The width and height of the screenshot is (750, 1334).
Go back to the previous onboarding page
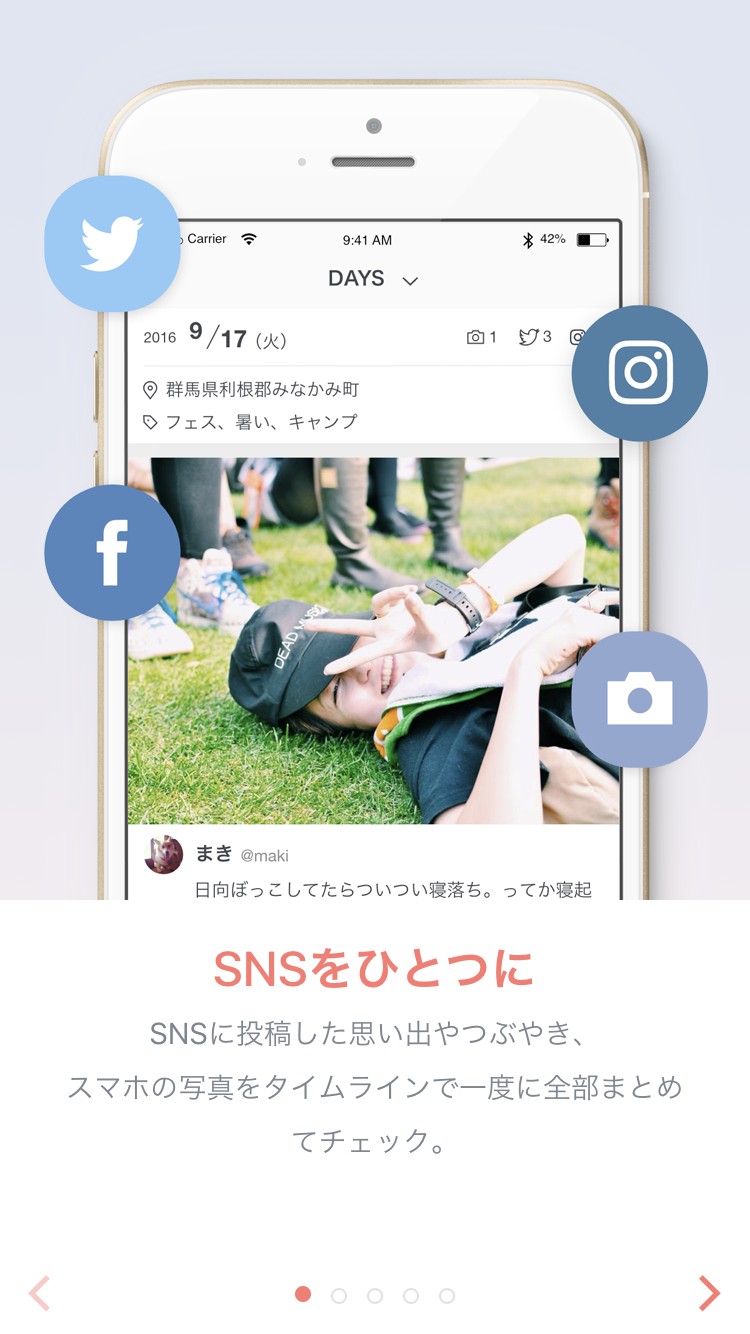pyautogui.click(x=39, y=1293)
